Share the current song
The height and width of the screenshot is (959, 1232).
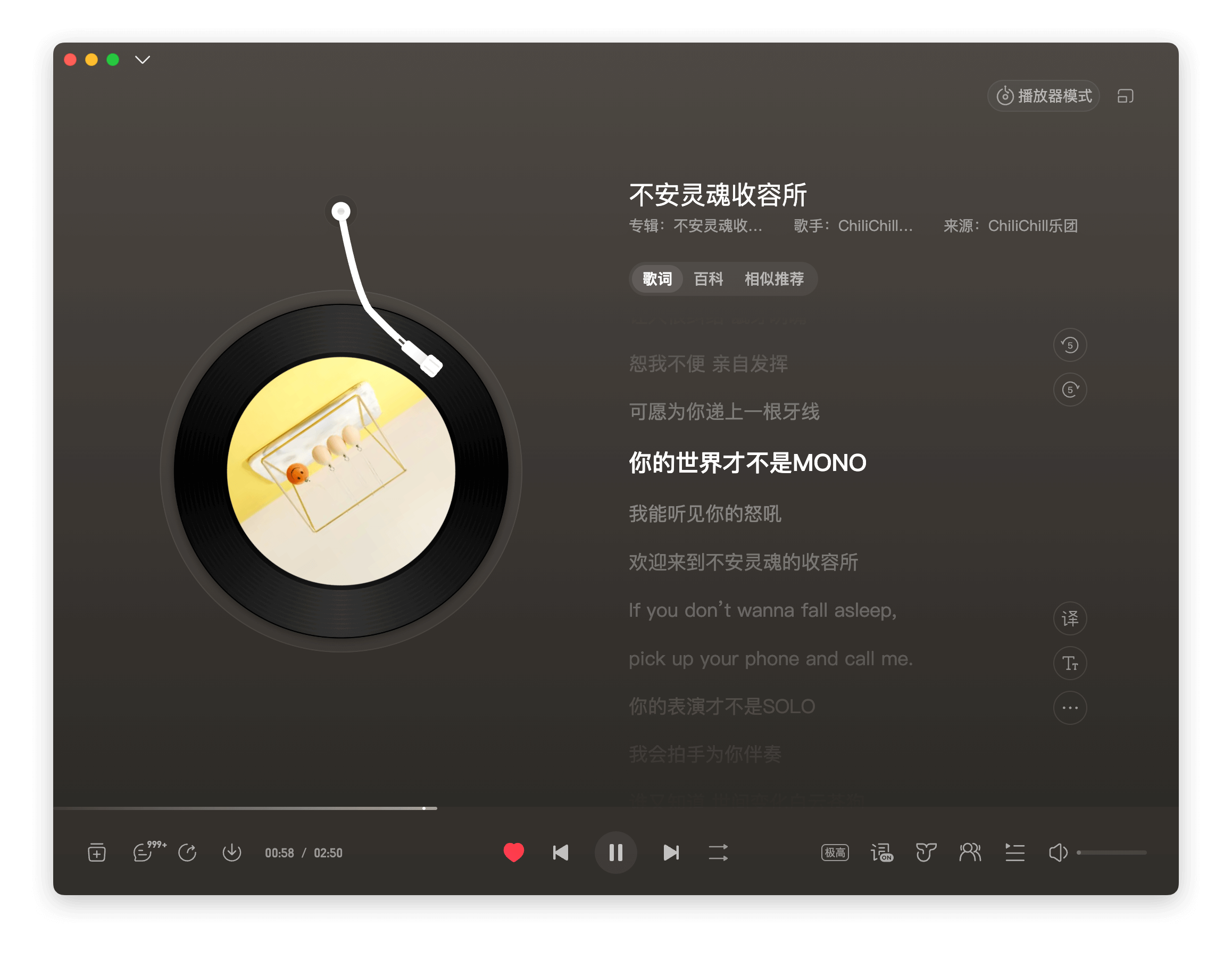point(187,853)
